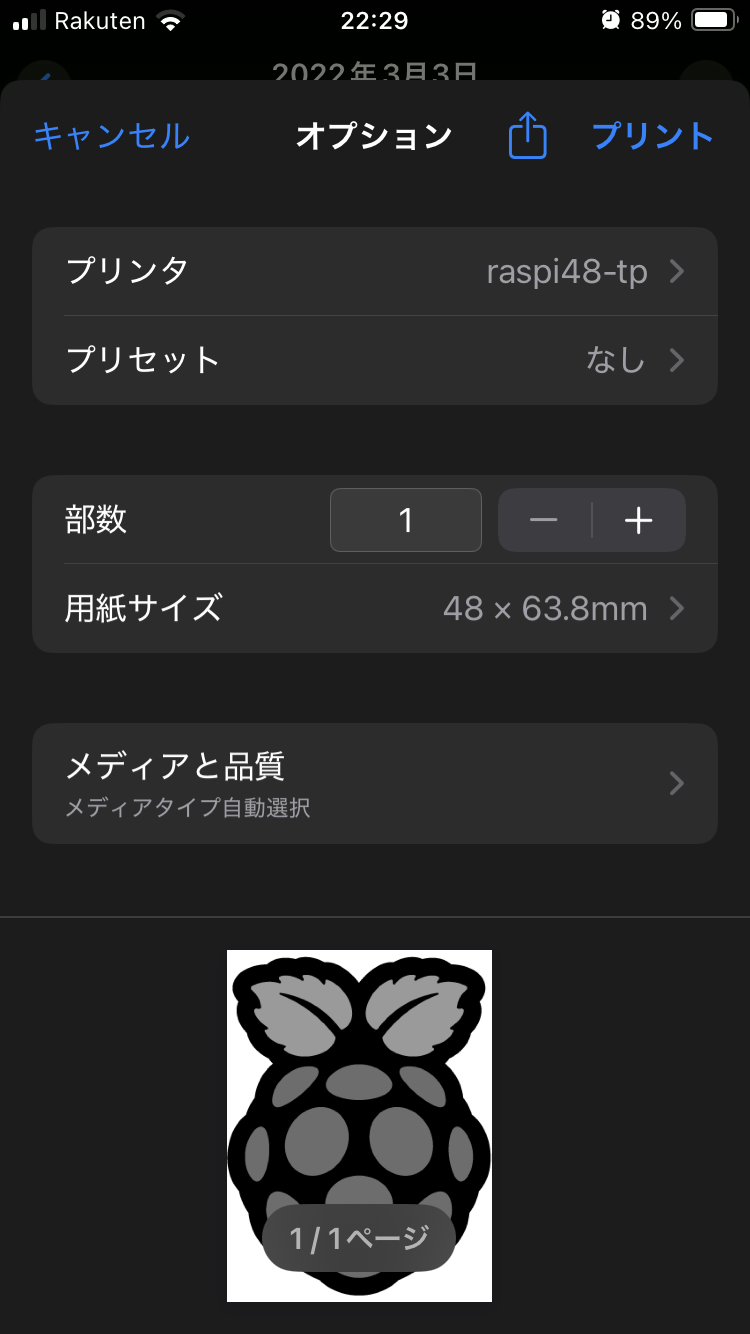
Task: Tap the minus icon to decrease copies
Action: click(543, 520)
